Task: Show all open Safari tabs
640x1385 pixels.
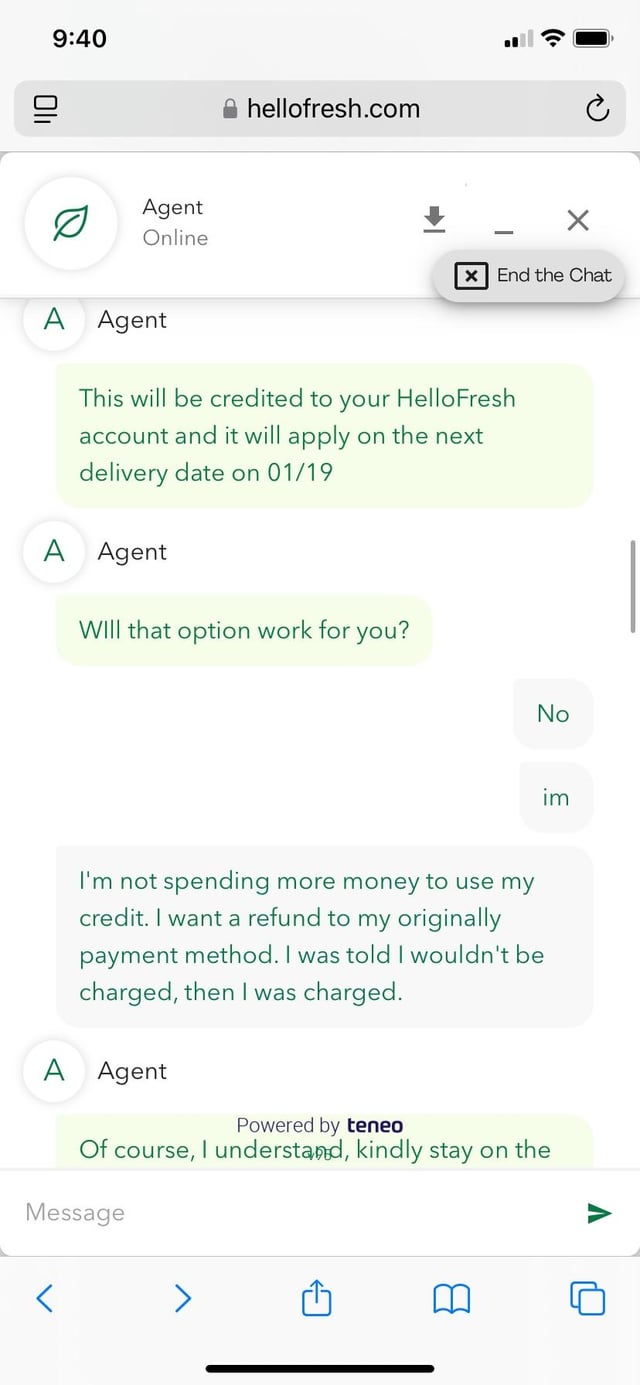Action: (587, 1298)
